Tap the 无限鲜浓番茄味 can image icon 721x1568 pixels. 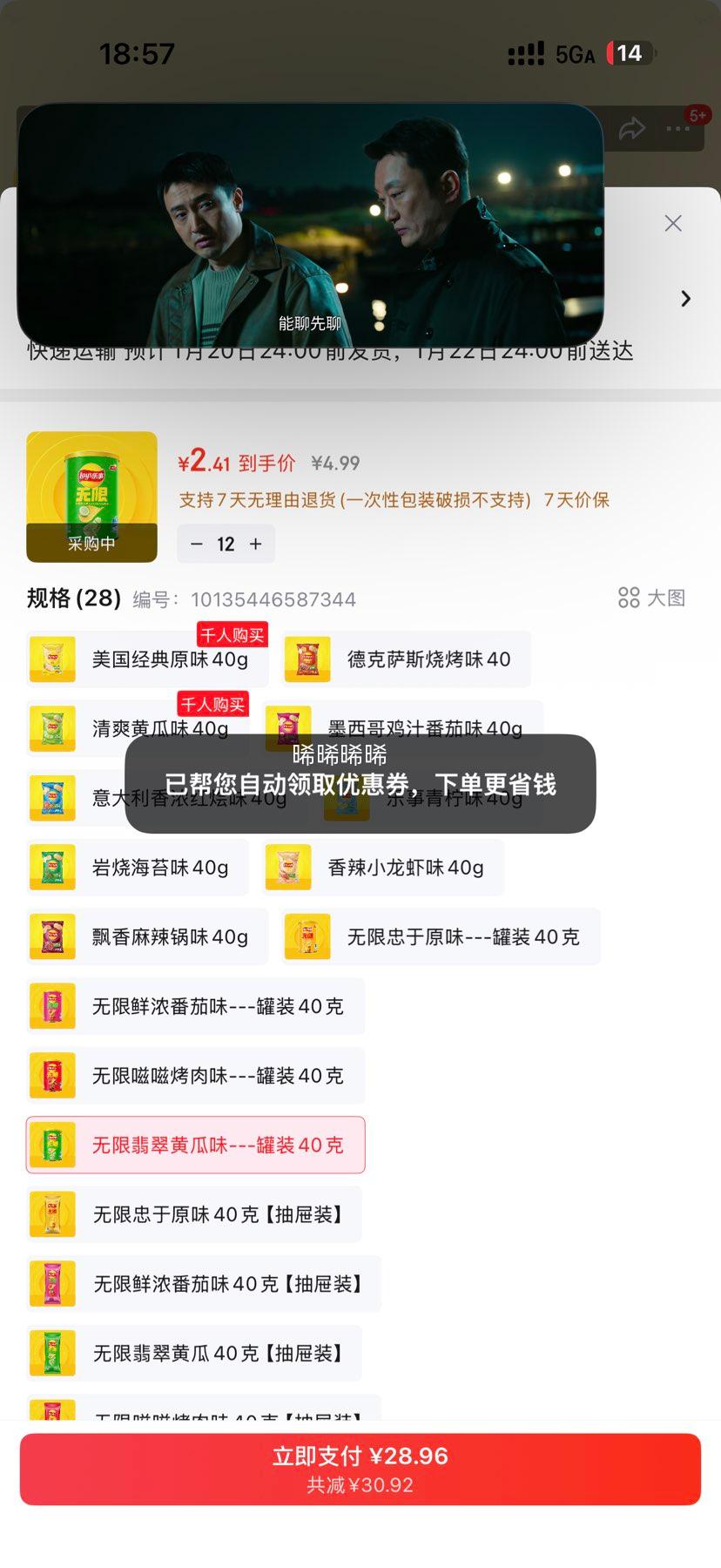pos(51,1005)
